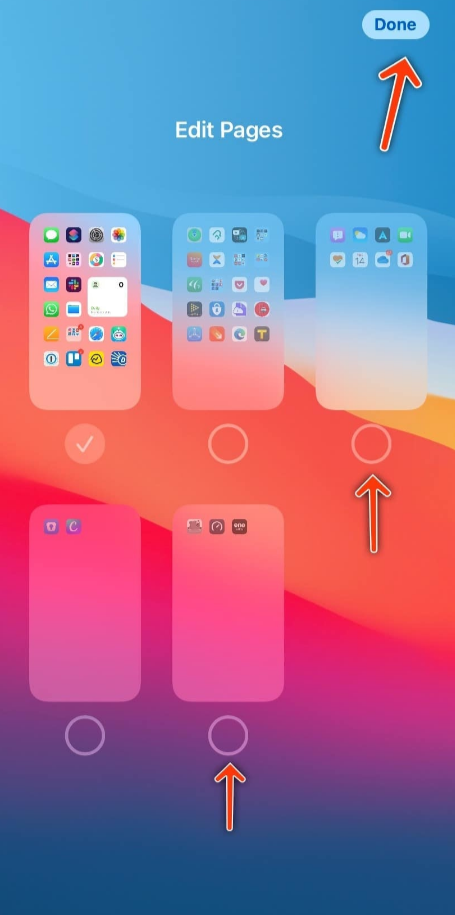Tap Done to finish editing pages
The width and height of the screenshot is (455, 915).
click(x=396, y=25)
